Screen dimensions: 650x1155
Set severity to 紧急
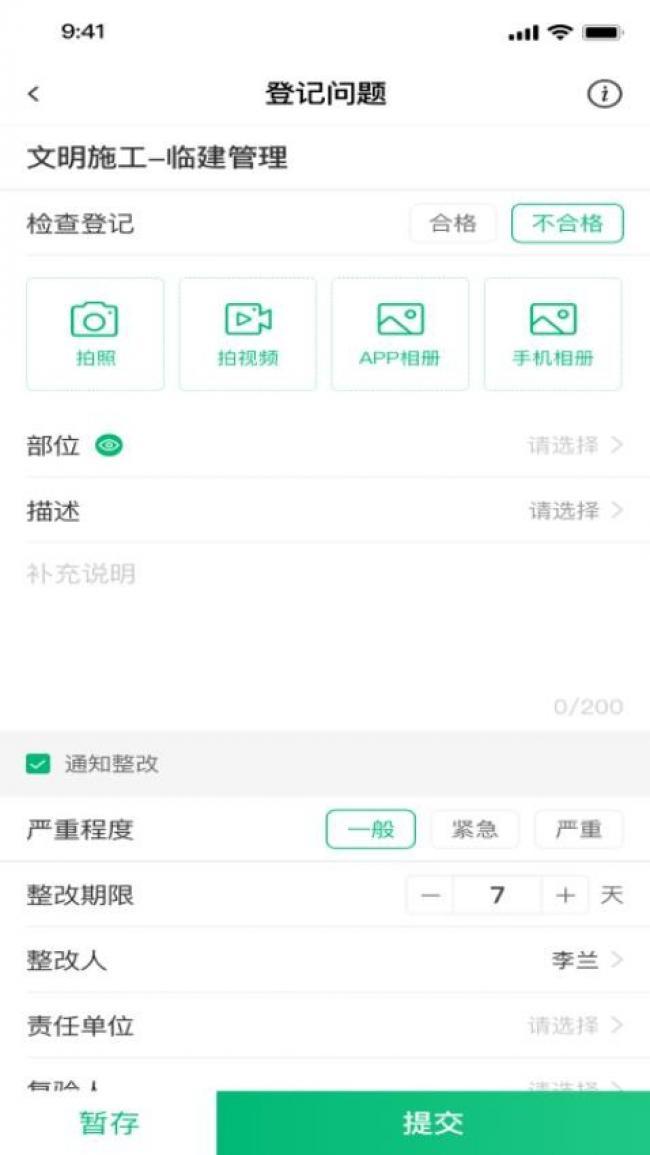point(474,830)
